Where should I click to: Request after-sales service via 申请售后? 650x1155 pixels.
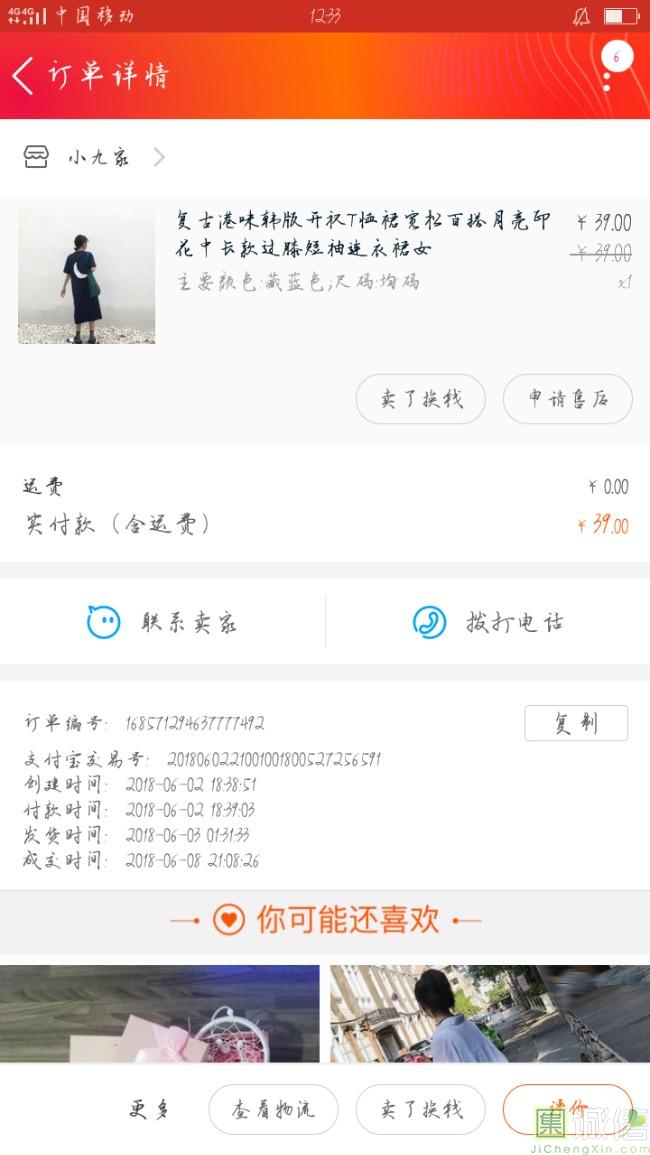[x=567, y=399]
